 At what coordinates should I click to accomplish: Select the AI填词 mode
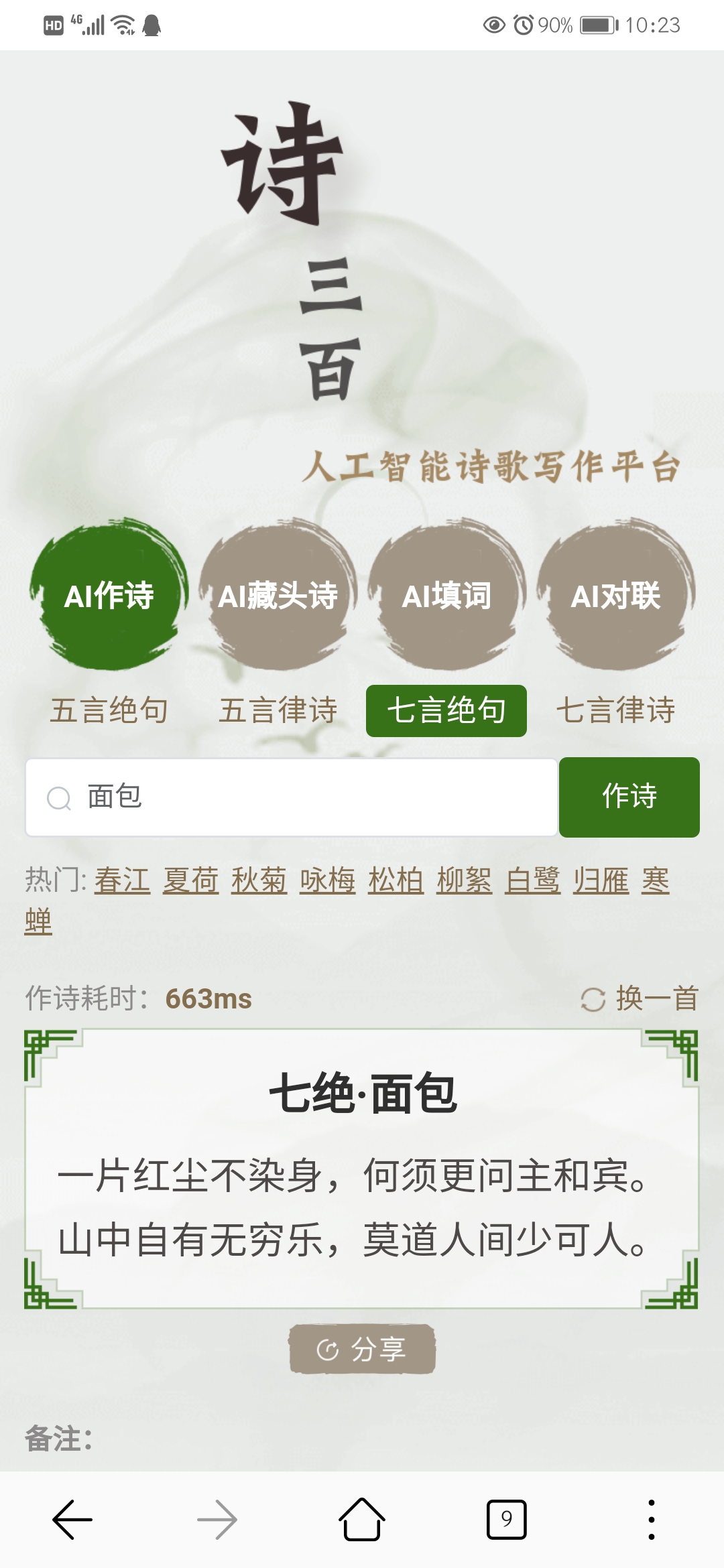pos(446,595)
